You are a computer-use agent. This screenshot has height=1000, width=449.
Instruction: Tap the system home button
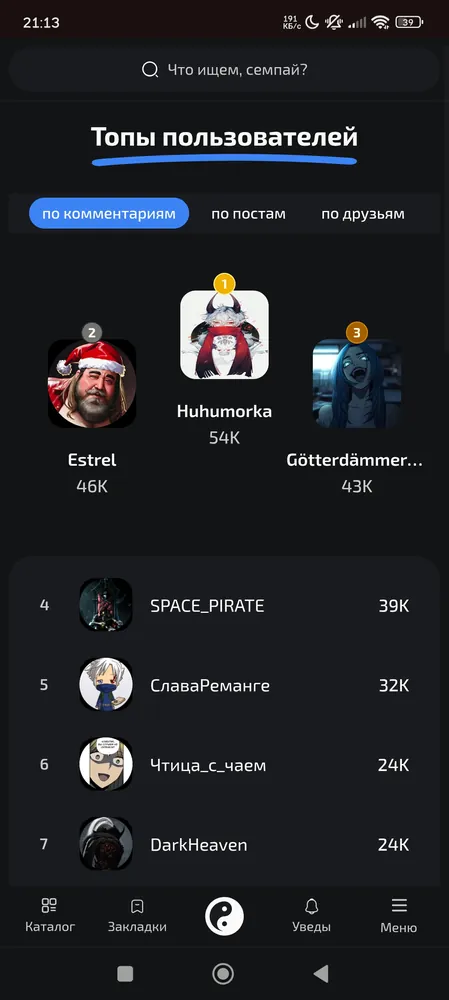click(223, 974)
